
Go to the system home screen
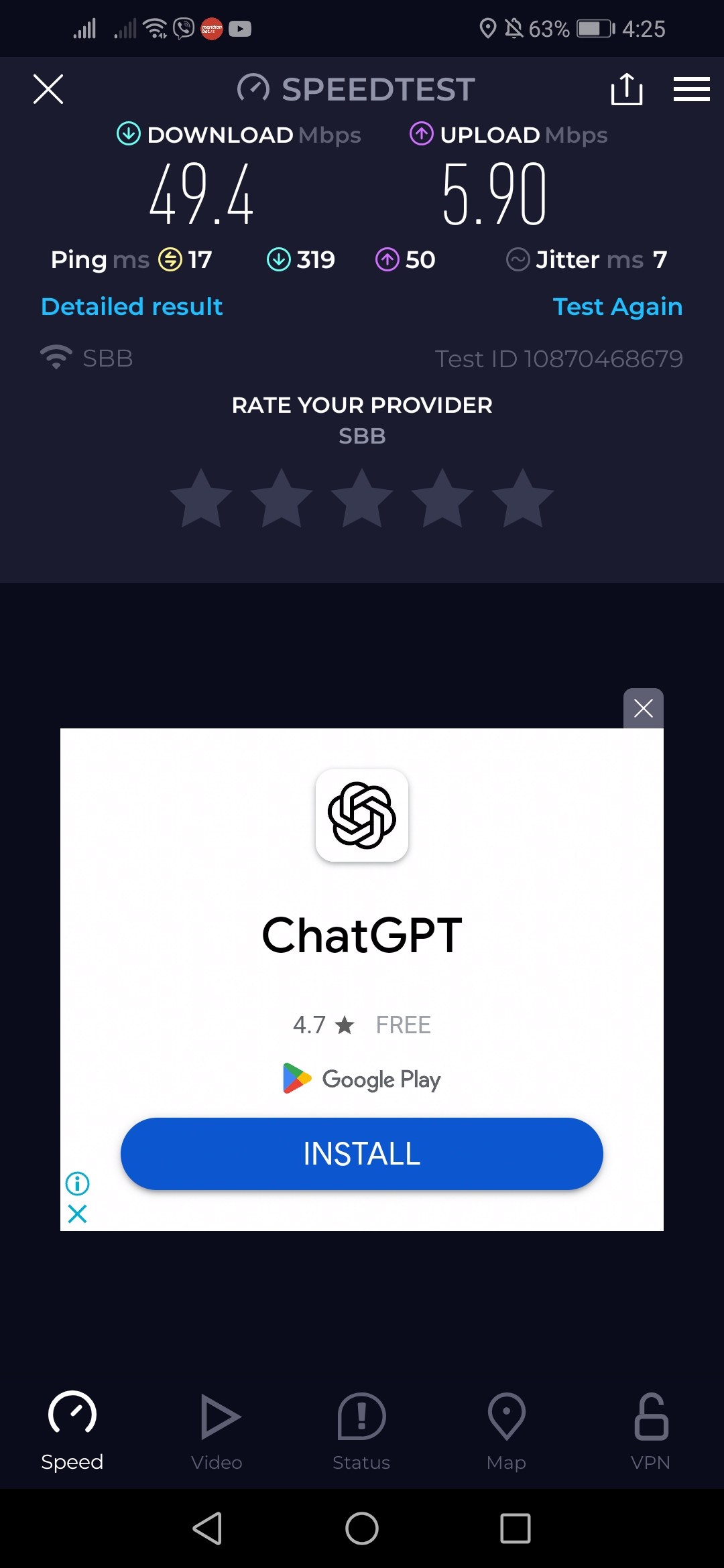click(x=362, y=1528)
